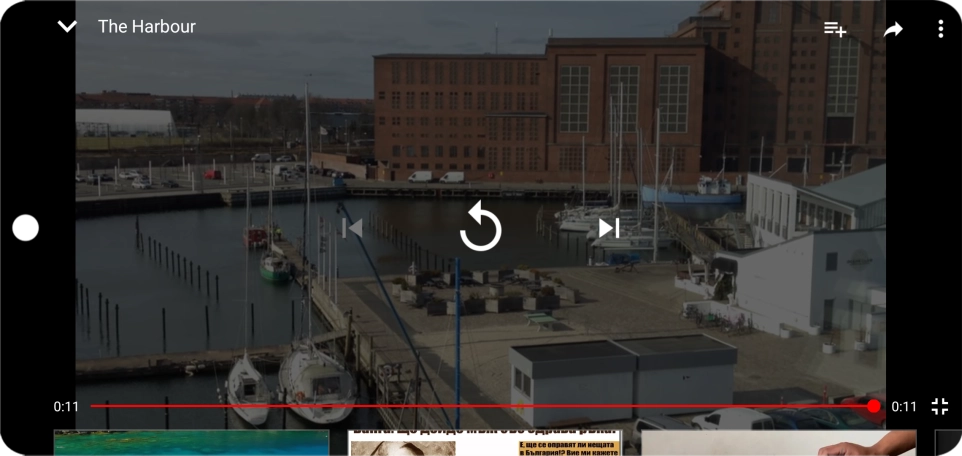
Task: Open the suggested video with Cyrillic text
Action: pos(485,443)
